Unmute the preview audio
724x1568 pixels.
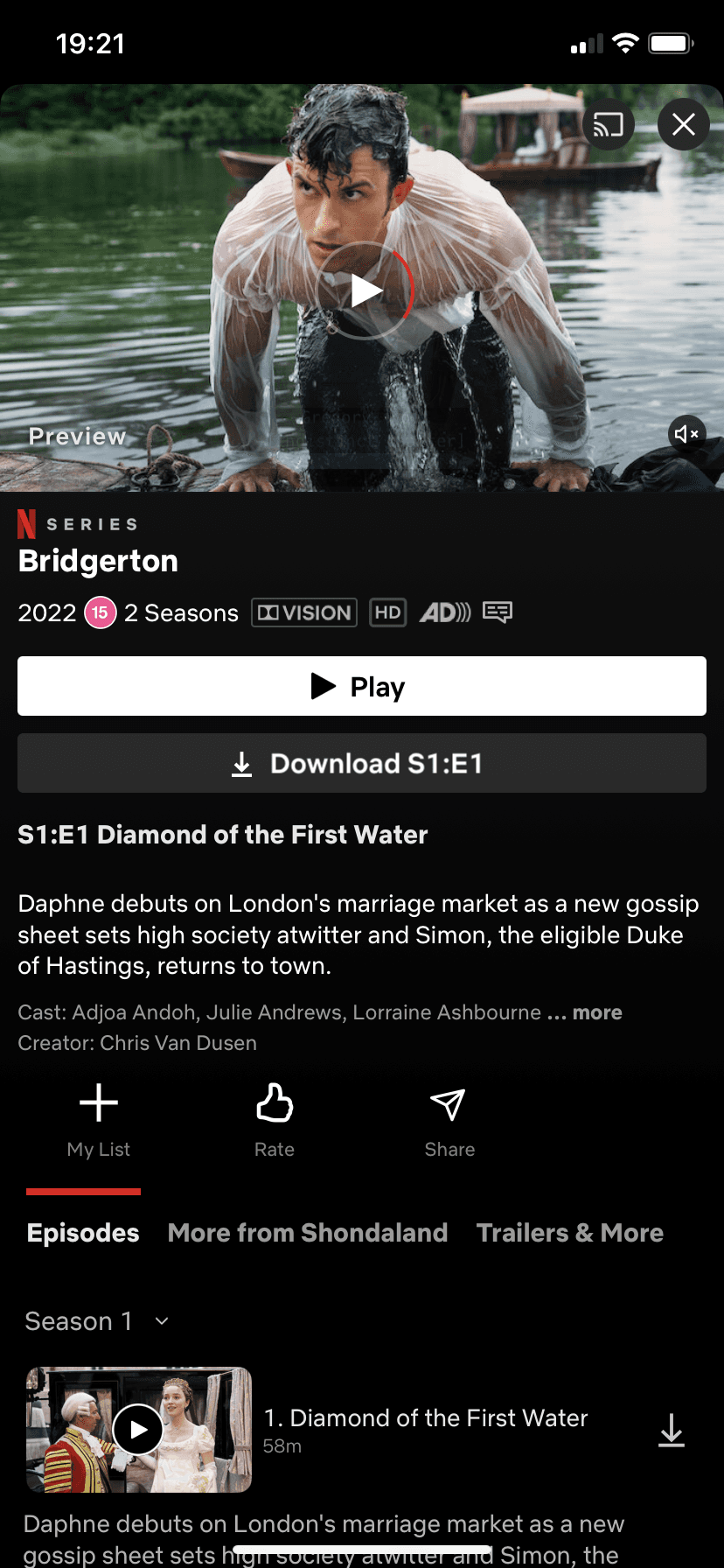tap(687, 433)
